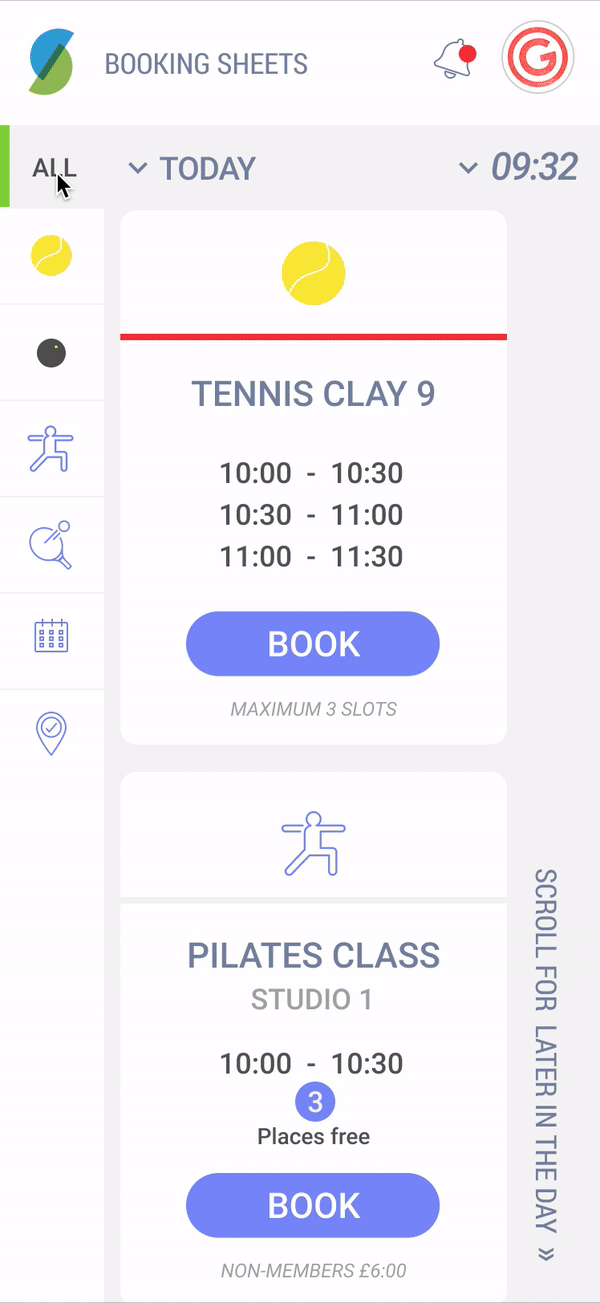Filter by table tennis category
Screen dimensions: 600x1303
coord(51,545)
